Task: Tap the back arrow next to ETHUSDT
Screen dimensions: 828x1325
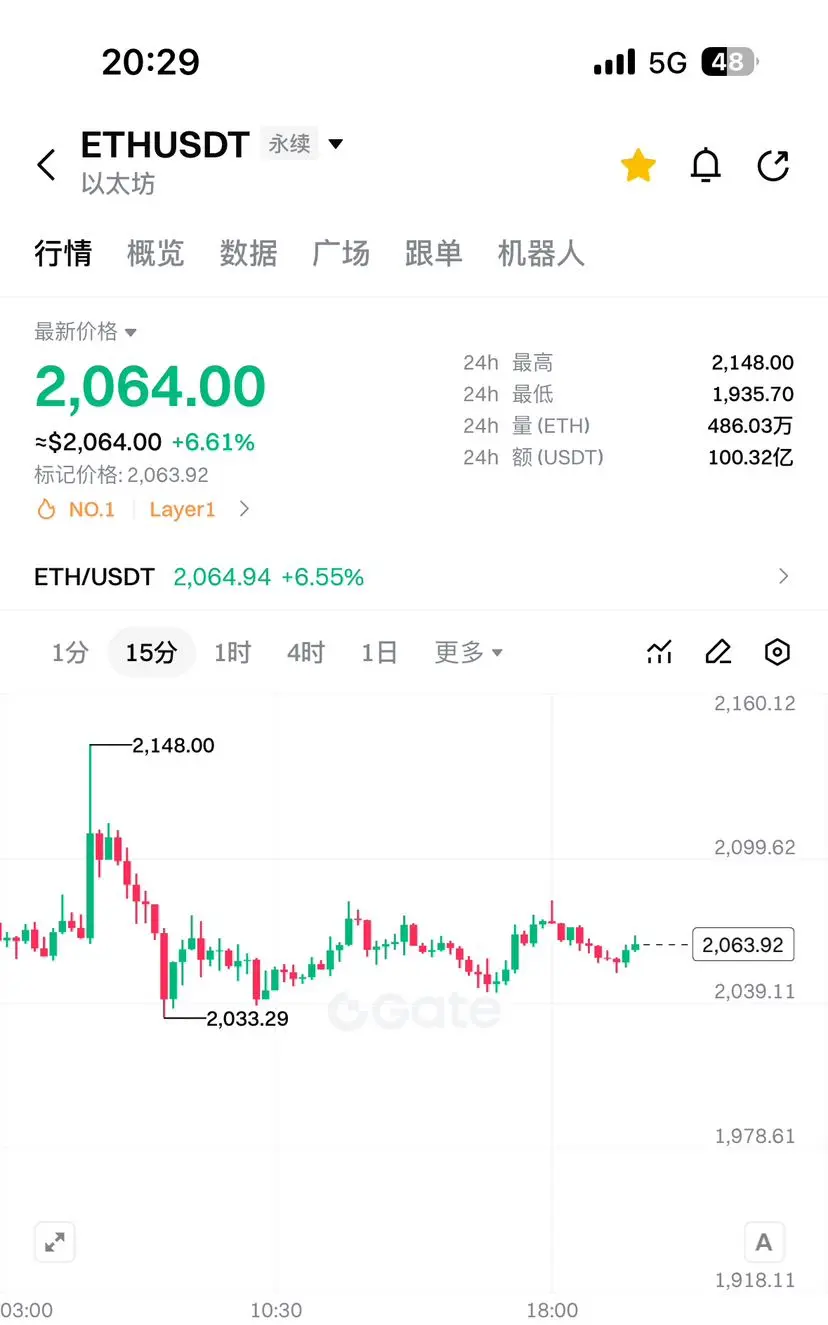Action: click(45, 165)
